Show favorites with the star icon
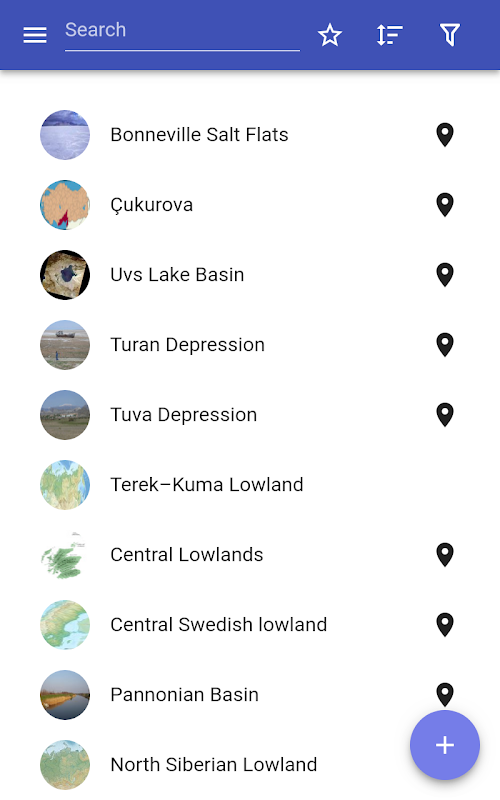 [x=330, y=35]
